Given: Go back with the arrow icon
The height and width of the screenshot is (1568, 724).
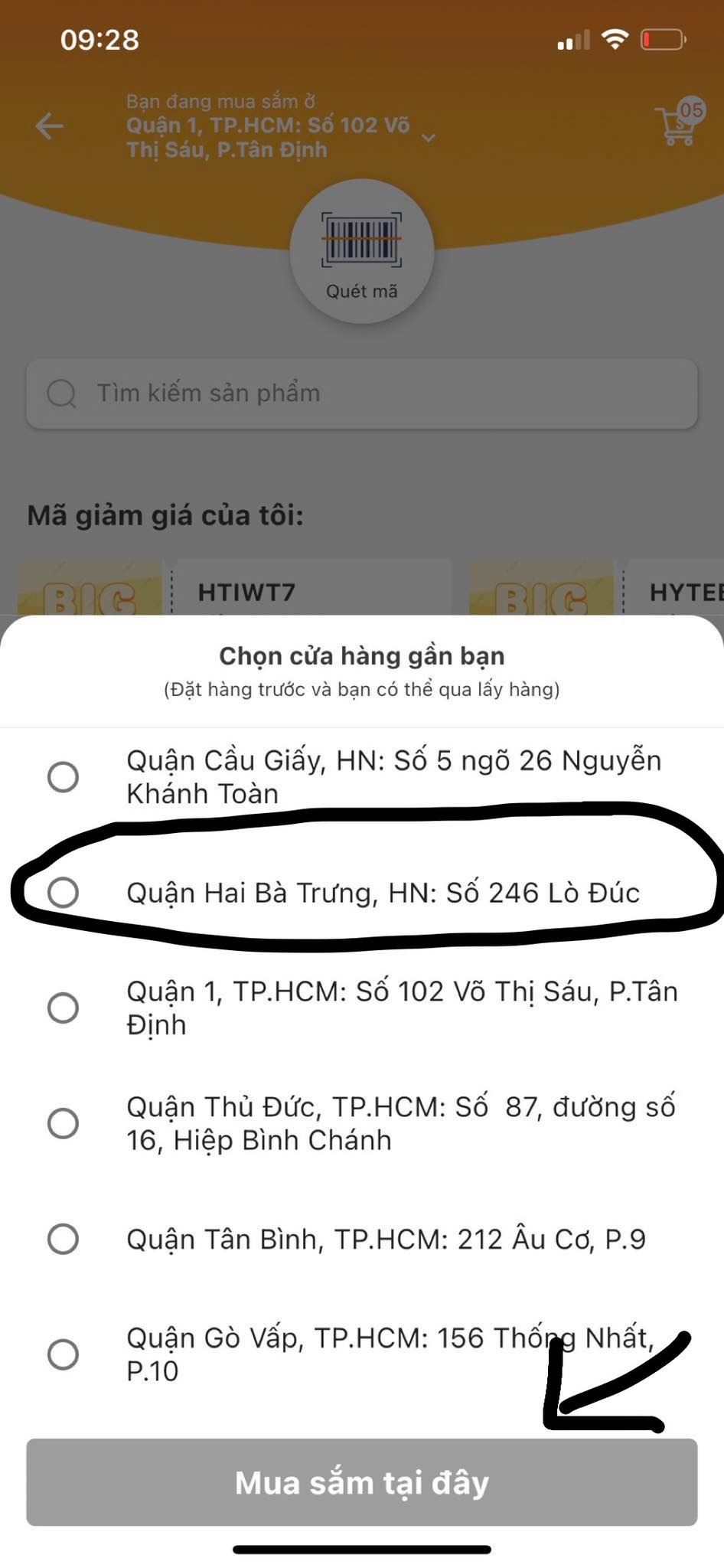Looking at the screenshot, I should [50, 126].
